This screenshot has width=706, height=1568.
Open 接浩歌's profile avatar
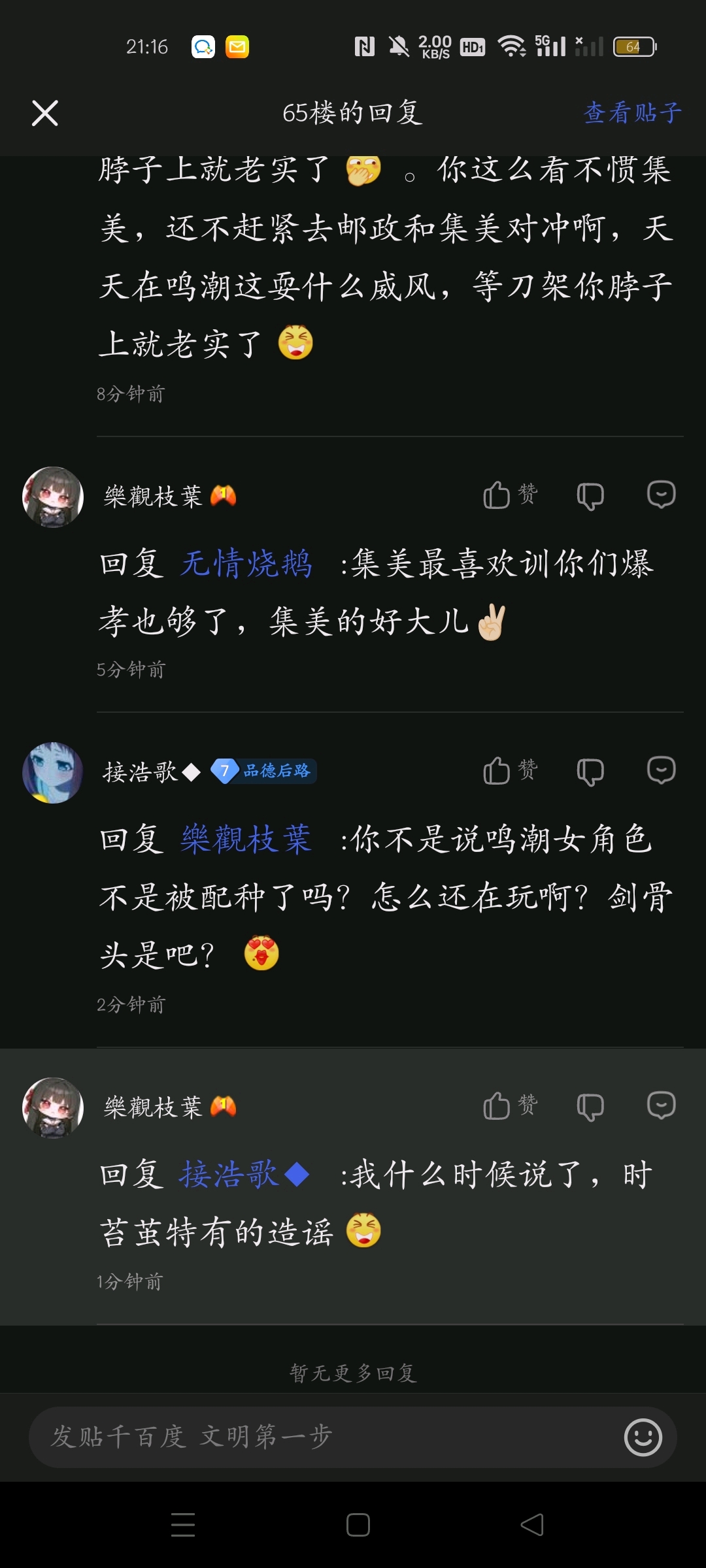(x=53, y=772)
